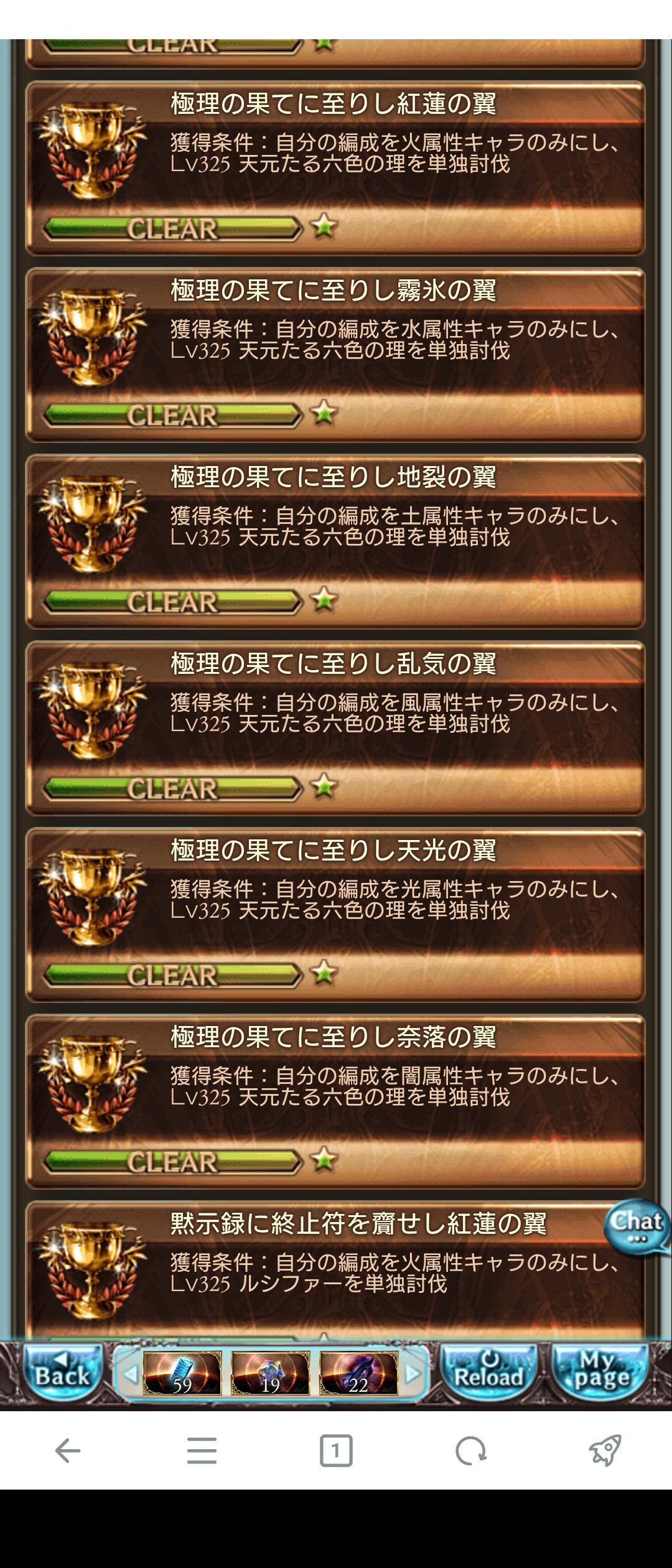672x1568 pixels.
Task: Go back in the browser
Action: pyautogui.click(x=67, y=1451)
